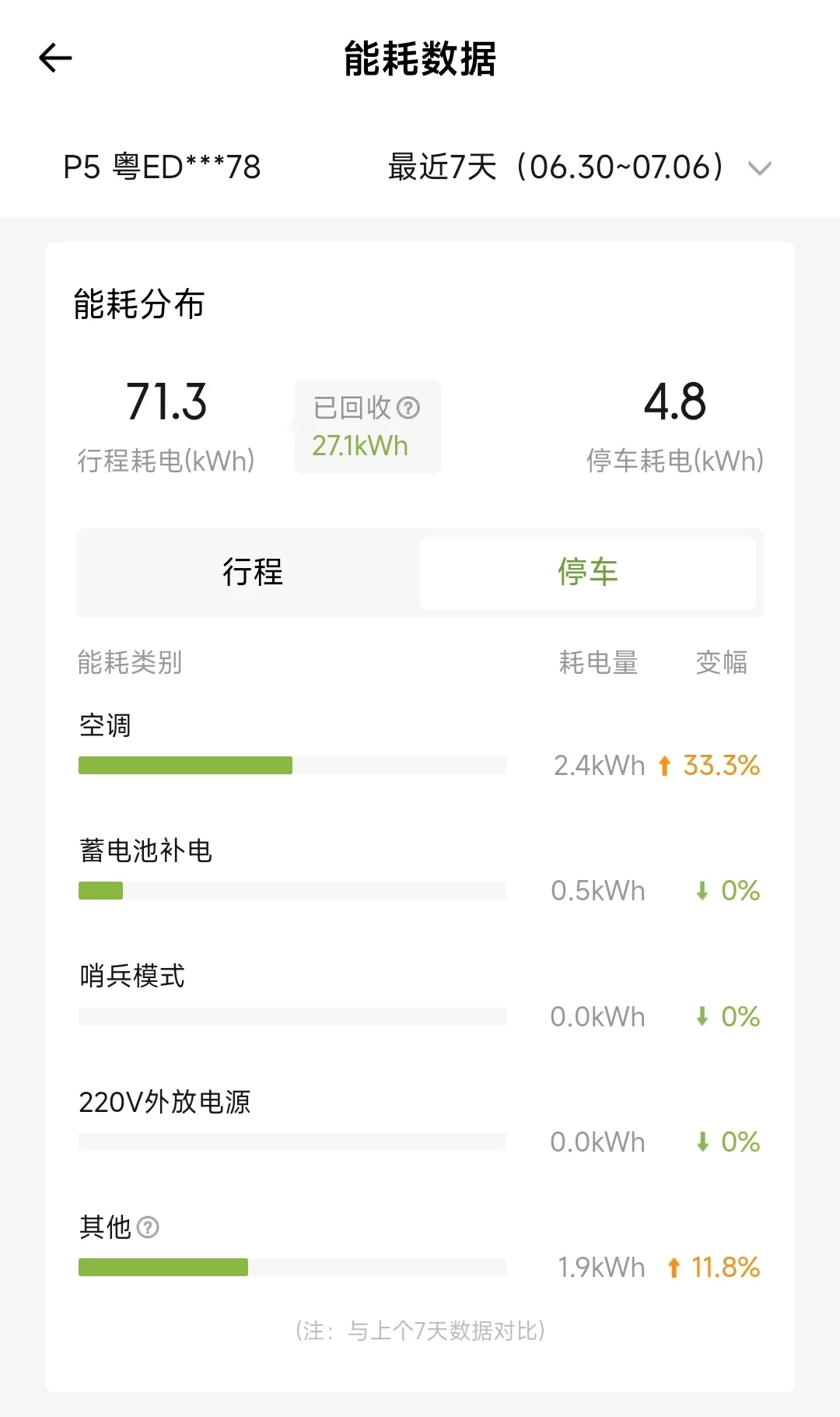
Task: Open the 最近7天 date range dropdown
Action: click(x=579, y=167)
